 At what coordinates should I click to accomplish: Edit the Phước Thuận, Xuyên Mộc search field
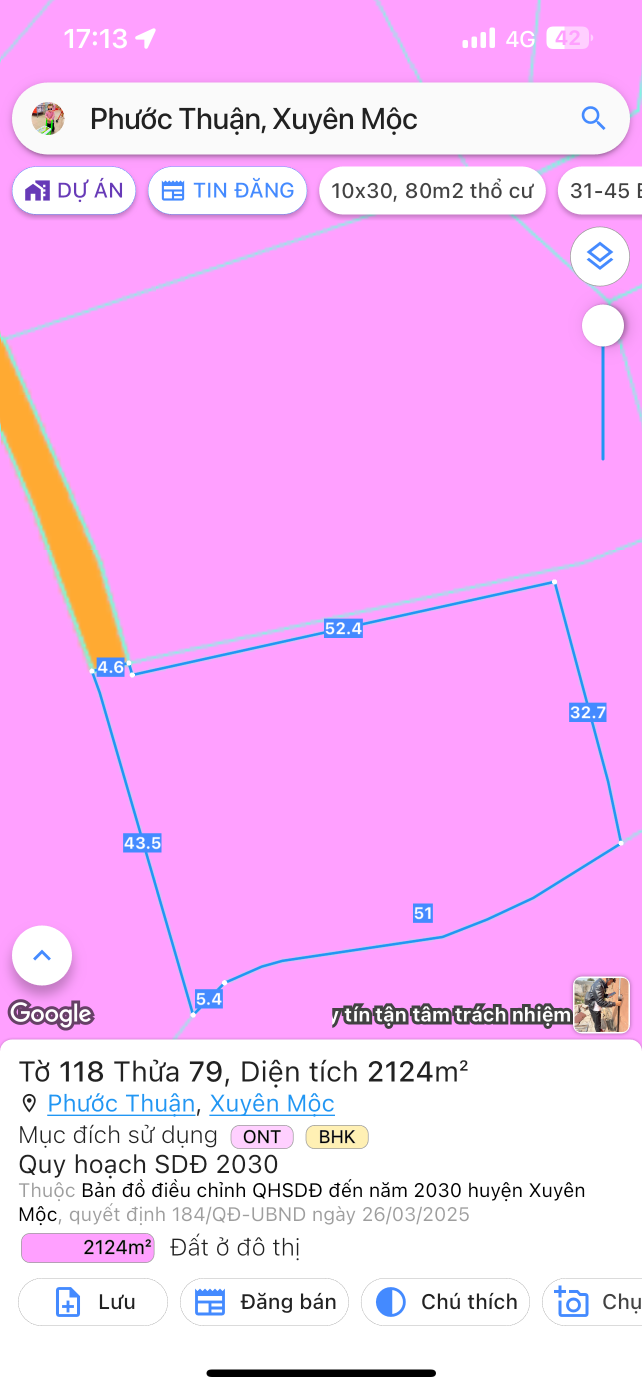[x=300, y=119]
